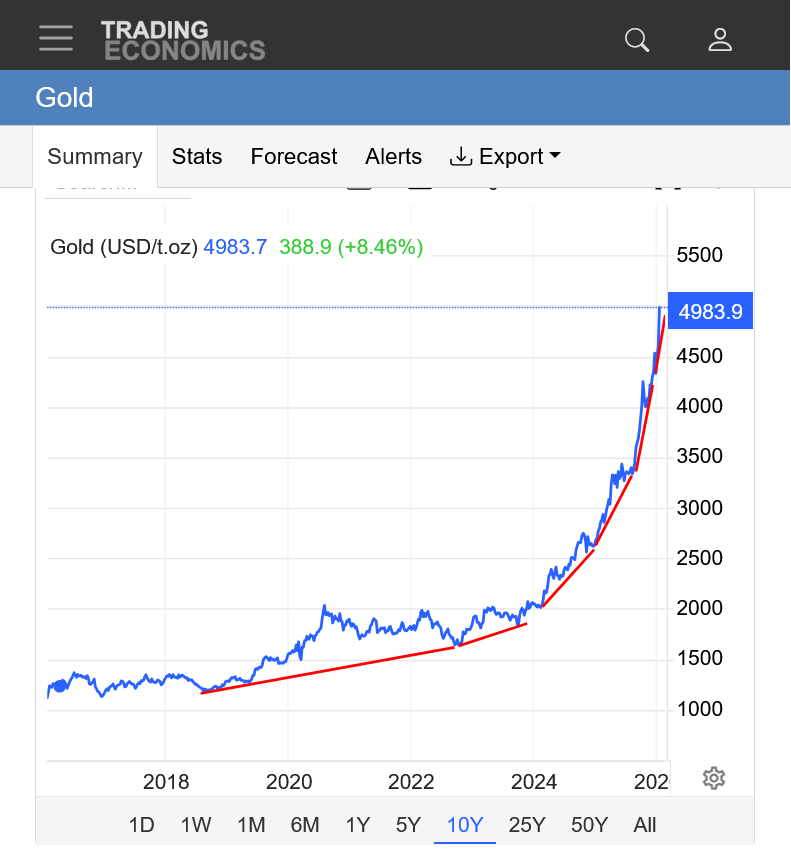Show All time range
791x863 pixels.
coord(645,825)
